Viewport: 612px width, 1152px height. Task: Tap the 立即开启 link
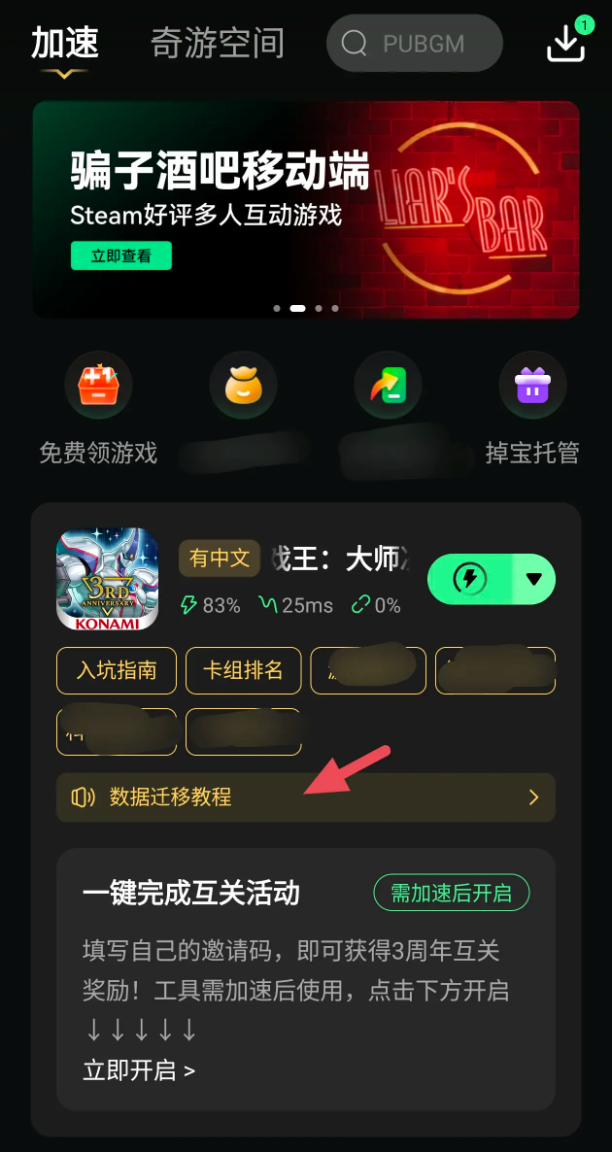click(x=139, y=1070)
